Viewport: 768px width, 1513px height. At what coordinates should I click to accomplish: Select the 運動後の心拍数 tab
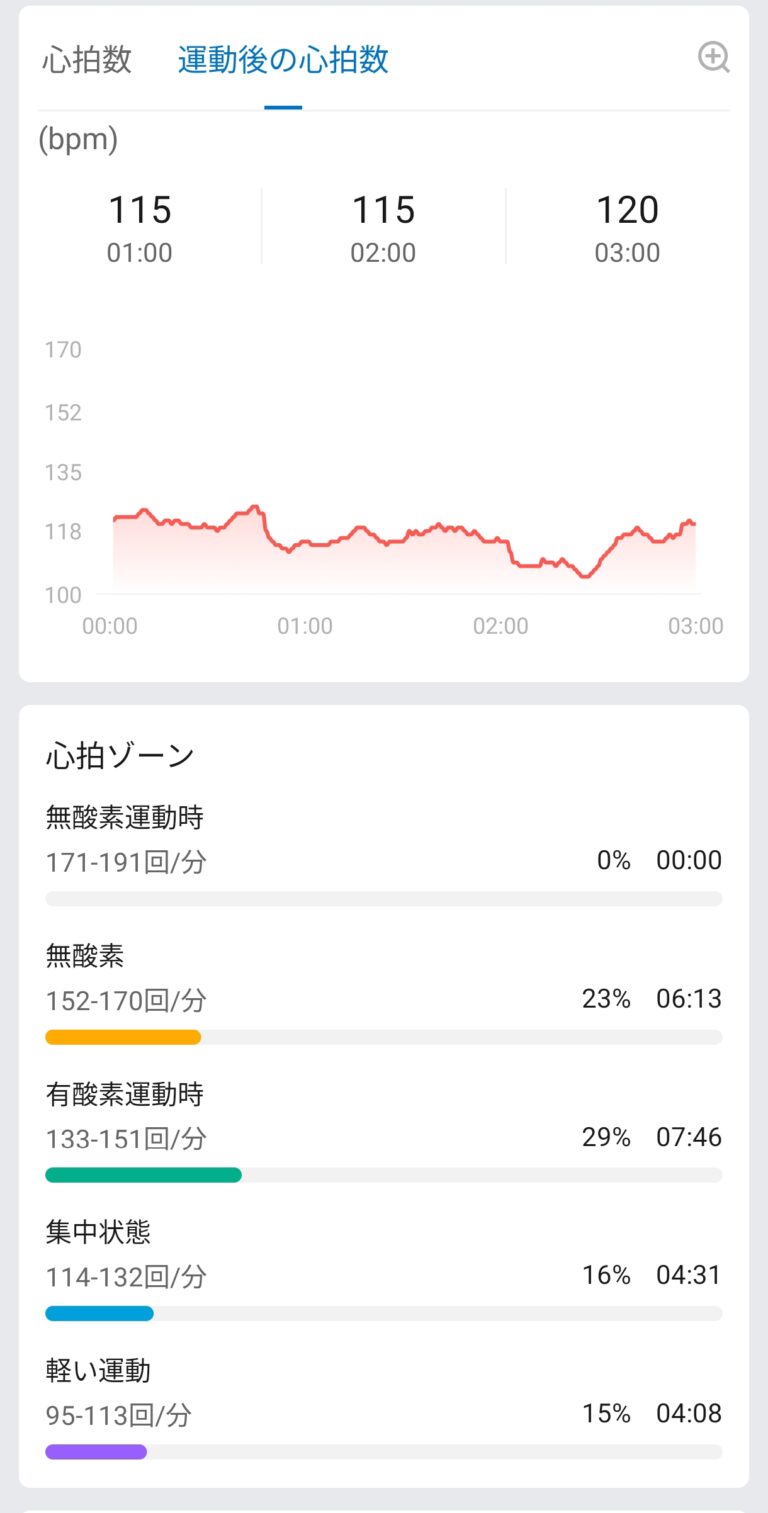(x=283, y=60)
